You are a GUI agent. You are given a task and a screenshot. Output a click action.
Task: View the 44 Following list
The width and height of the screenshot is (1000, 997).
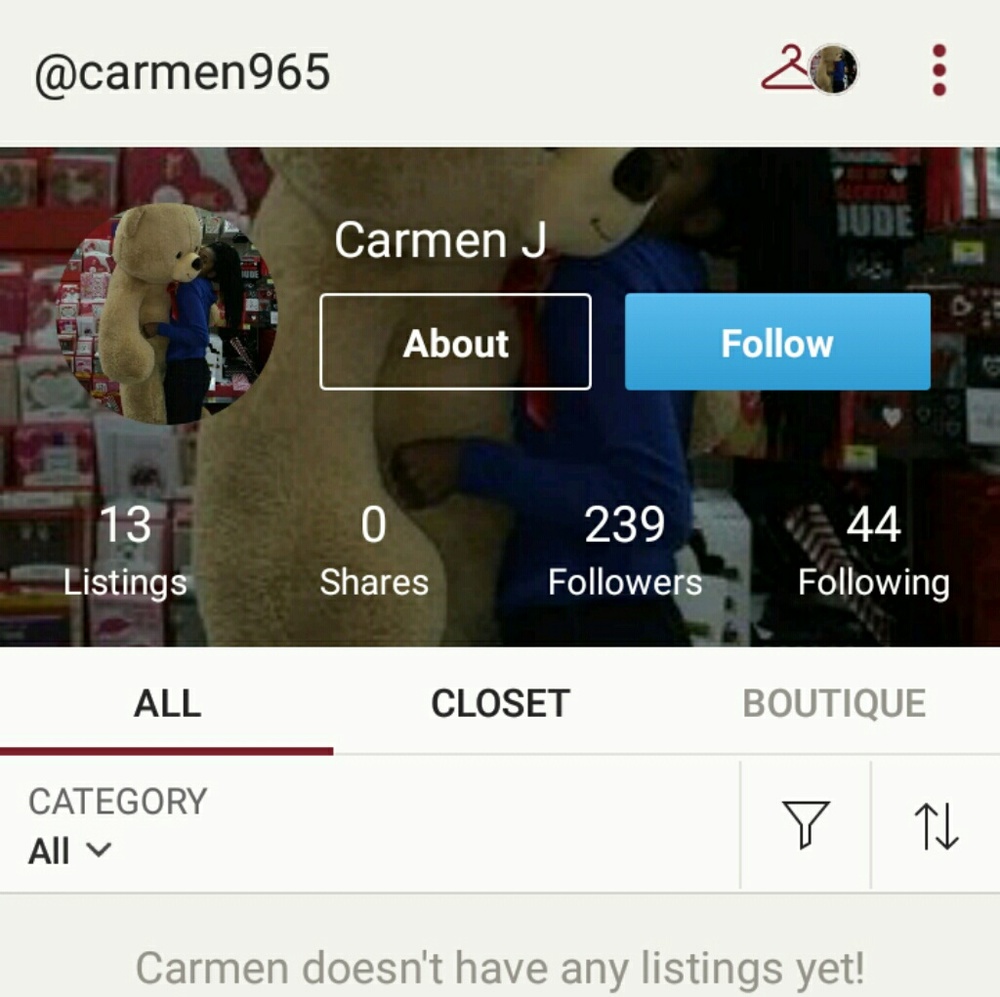pyautogui.click(x=873, y=551)
